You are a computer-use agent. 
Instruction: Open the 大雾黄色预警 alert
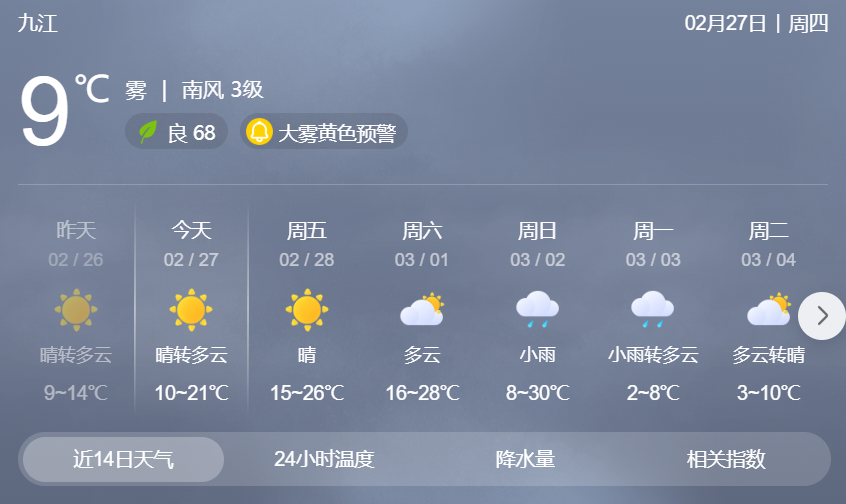tap(324, 132)
